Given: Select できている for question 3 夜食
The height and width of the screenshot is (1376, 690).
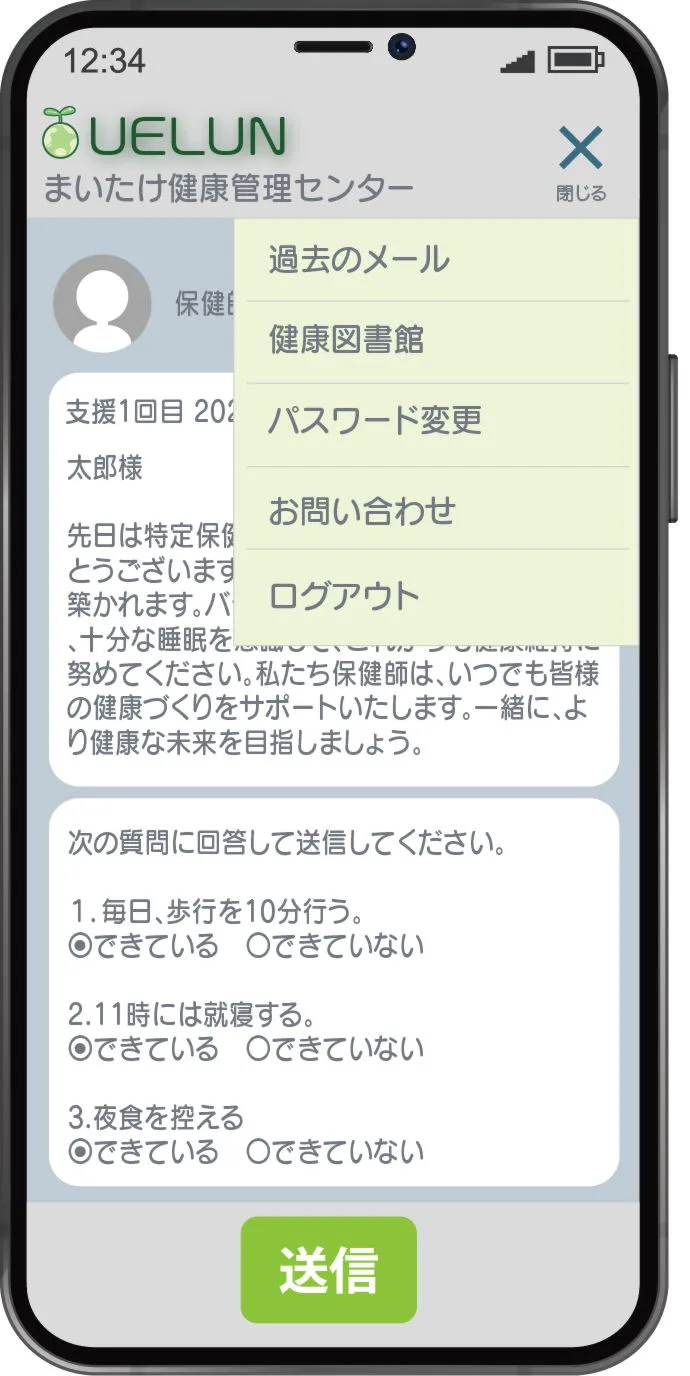Looking at the screenshot, I should click(81, 1152).
